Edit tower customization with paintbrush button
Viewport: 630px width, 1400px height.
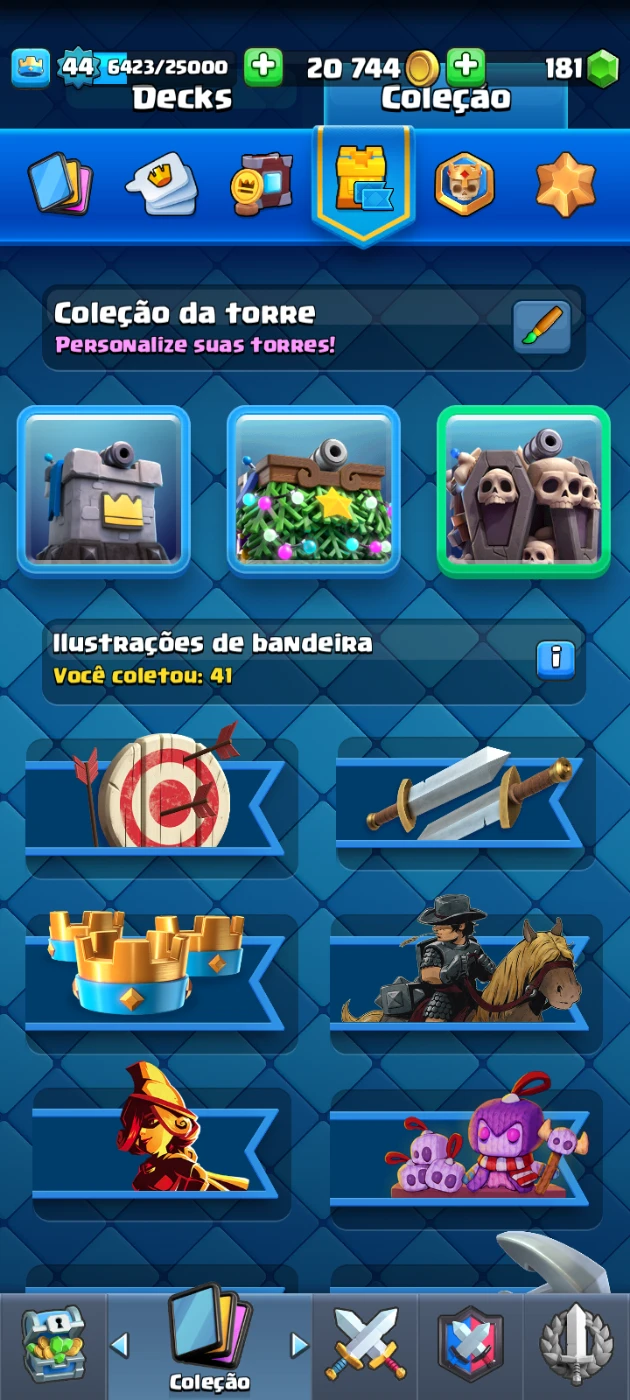pos(542,326)
